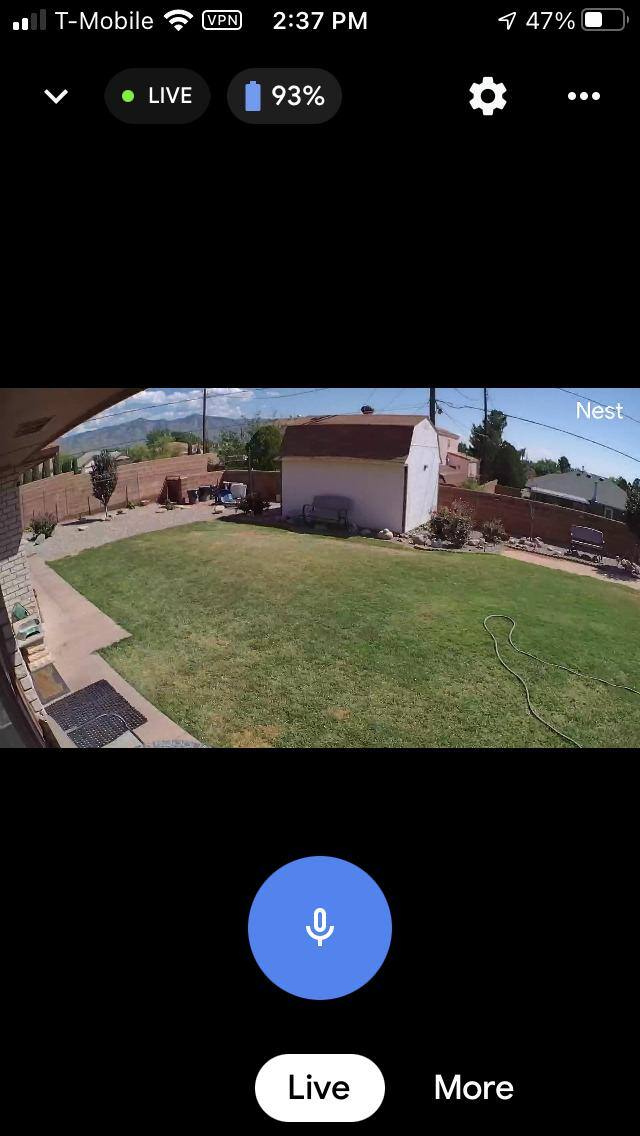Image resolution: width=640 pixels, height=1136 pixels.
Task: Open the three-dot overflow menu
Action: point(584,96)
